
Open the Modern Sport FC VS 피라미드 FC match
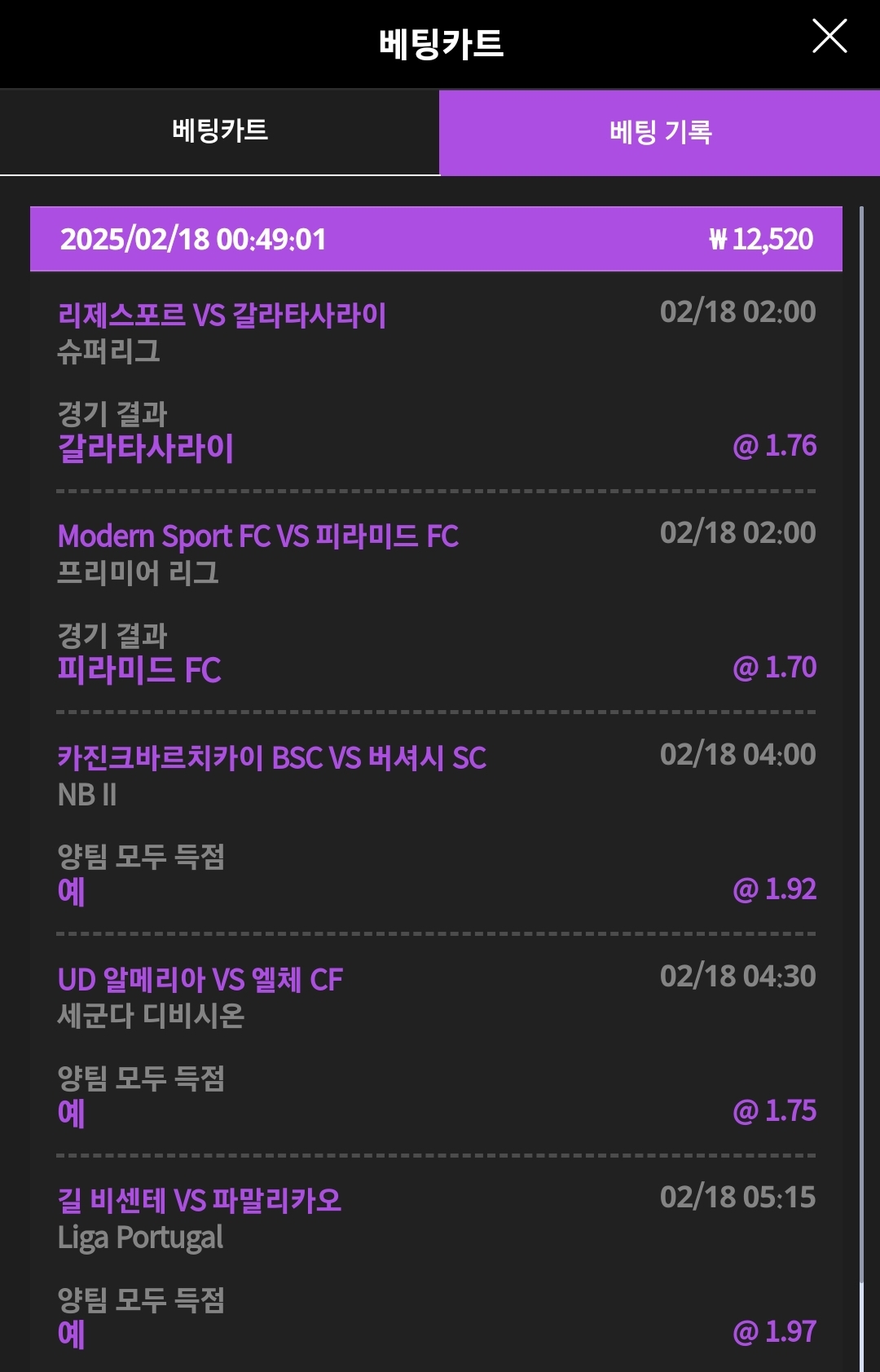258,536
